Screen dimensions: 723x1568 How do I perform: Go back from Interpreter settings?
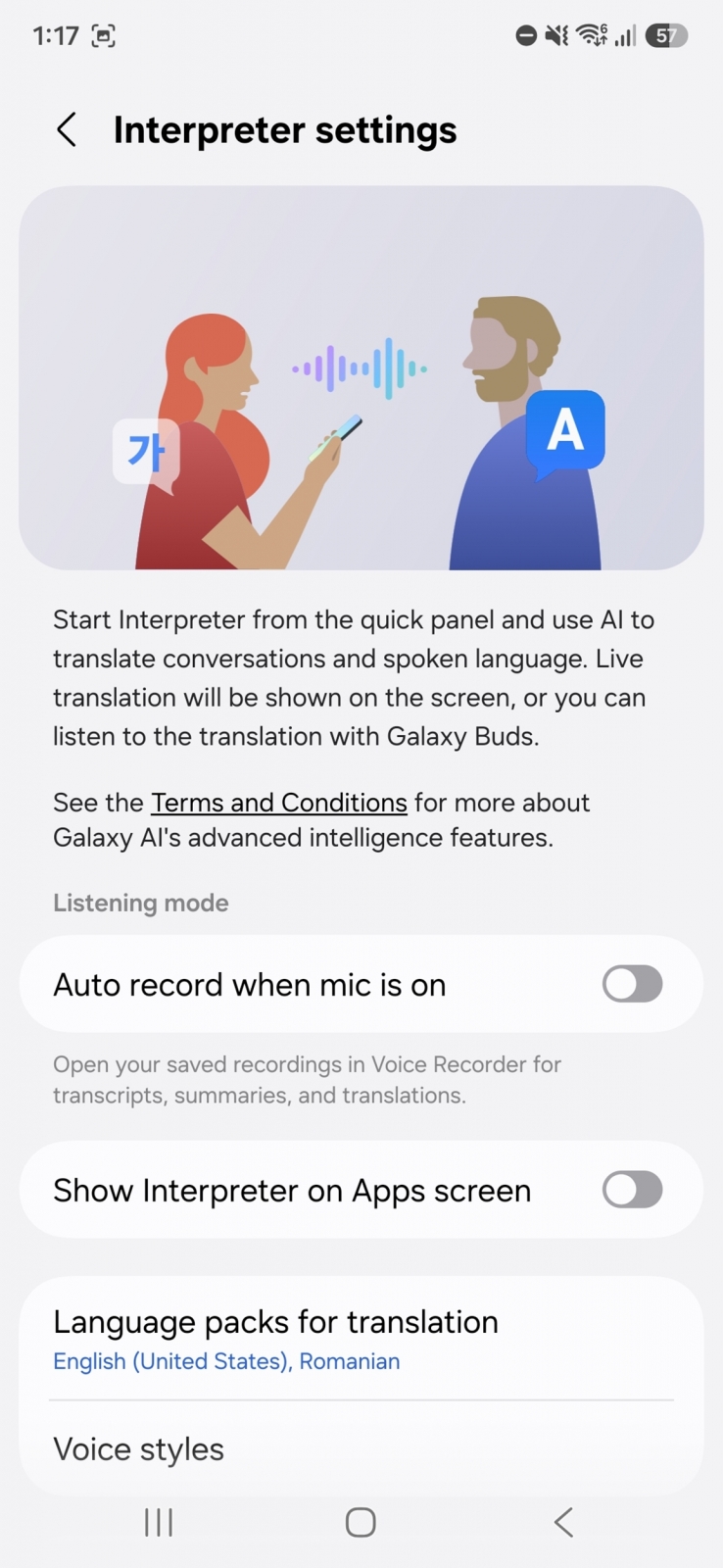click(x=67, y=129)
